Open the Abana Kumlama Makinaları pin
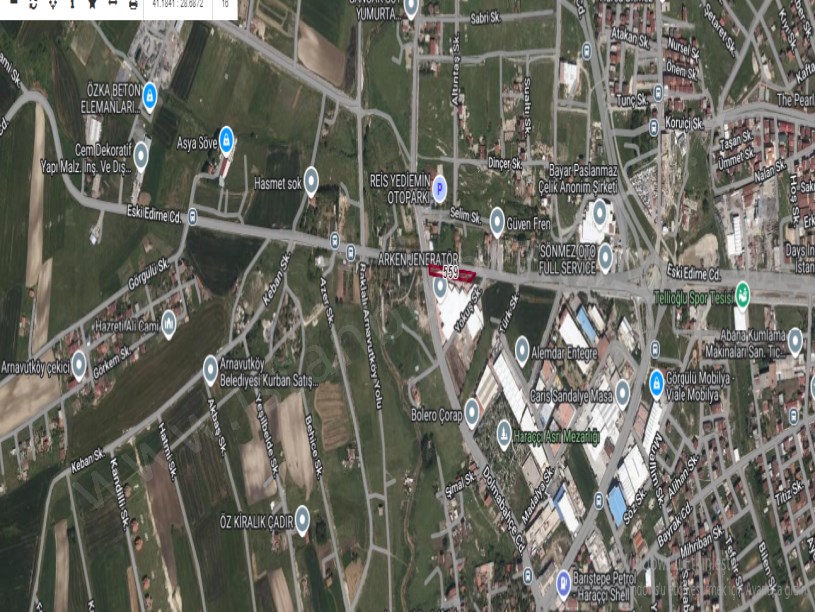This screenshot has width=815, height=612. pyautogui.click(x=794, y=340)
